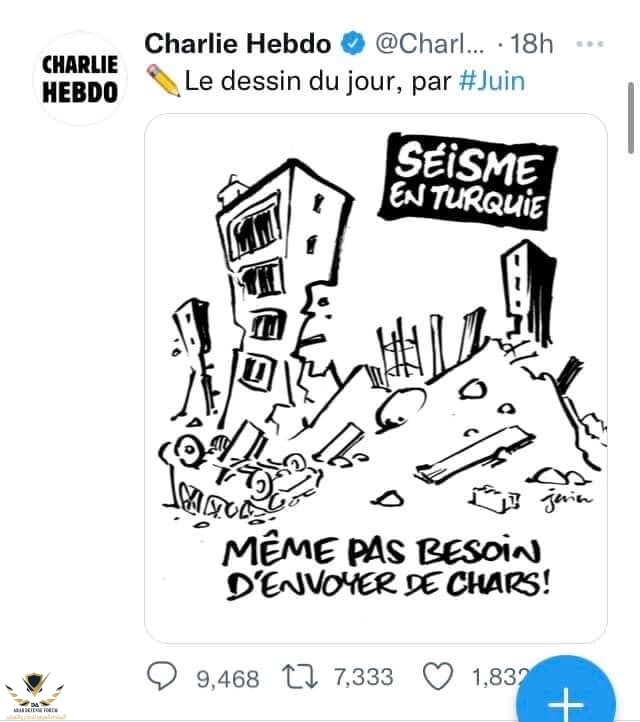This screenshot has width=640, height=722.
Task: Open the tweet's three-dot overflow menu
Action: (x=594, y=46)
